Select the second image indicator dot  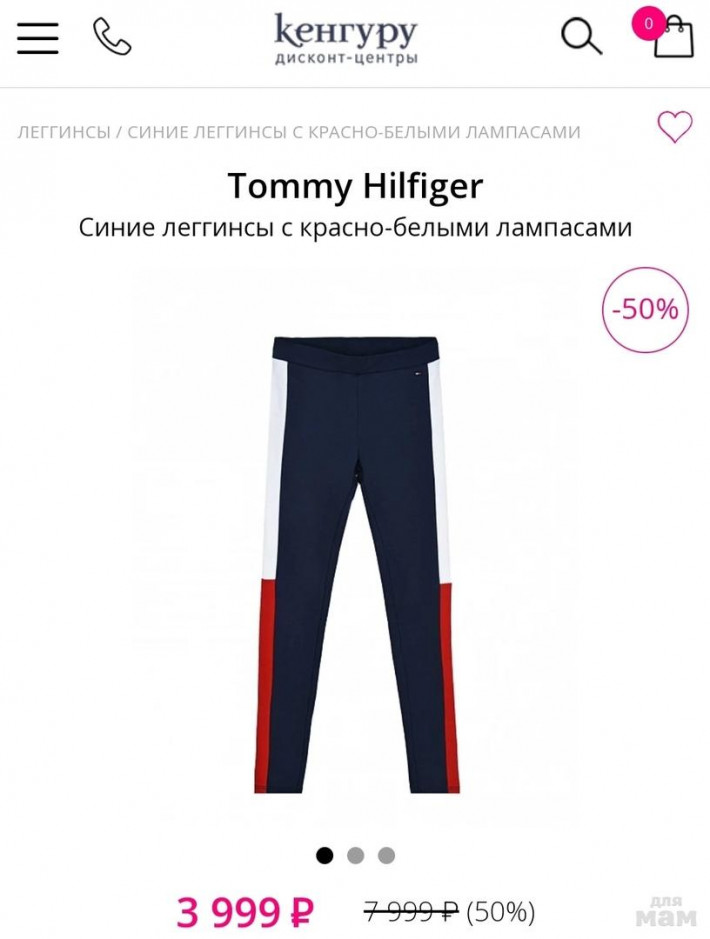coord(355,855)
